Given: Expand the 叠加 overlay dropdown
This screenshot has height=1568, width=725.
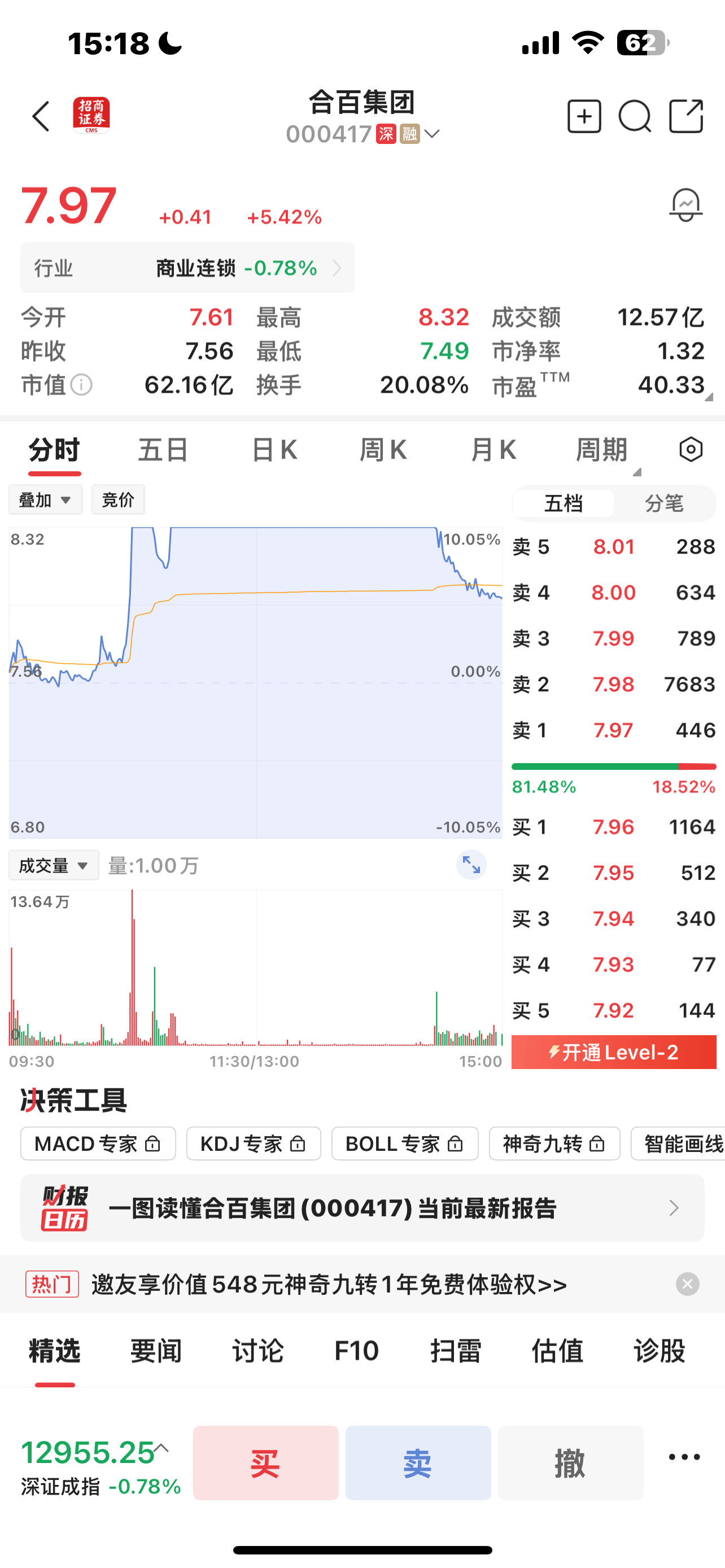Looking at the screenshot, I should (46, 500).
